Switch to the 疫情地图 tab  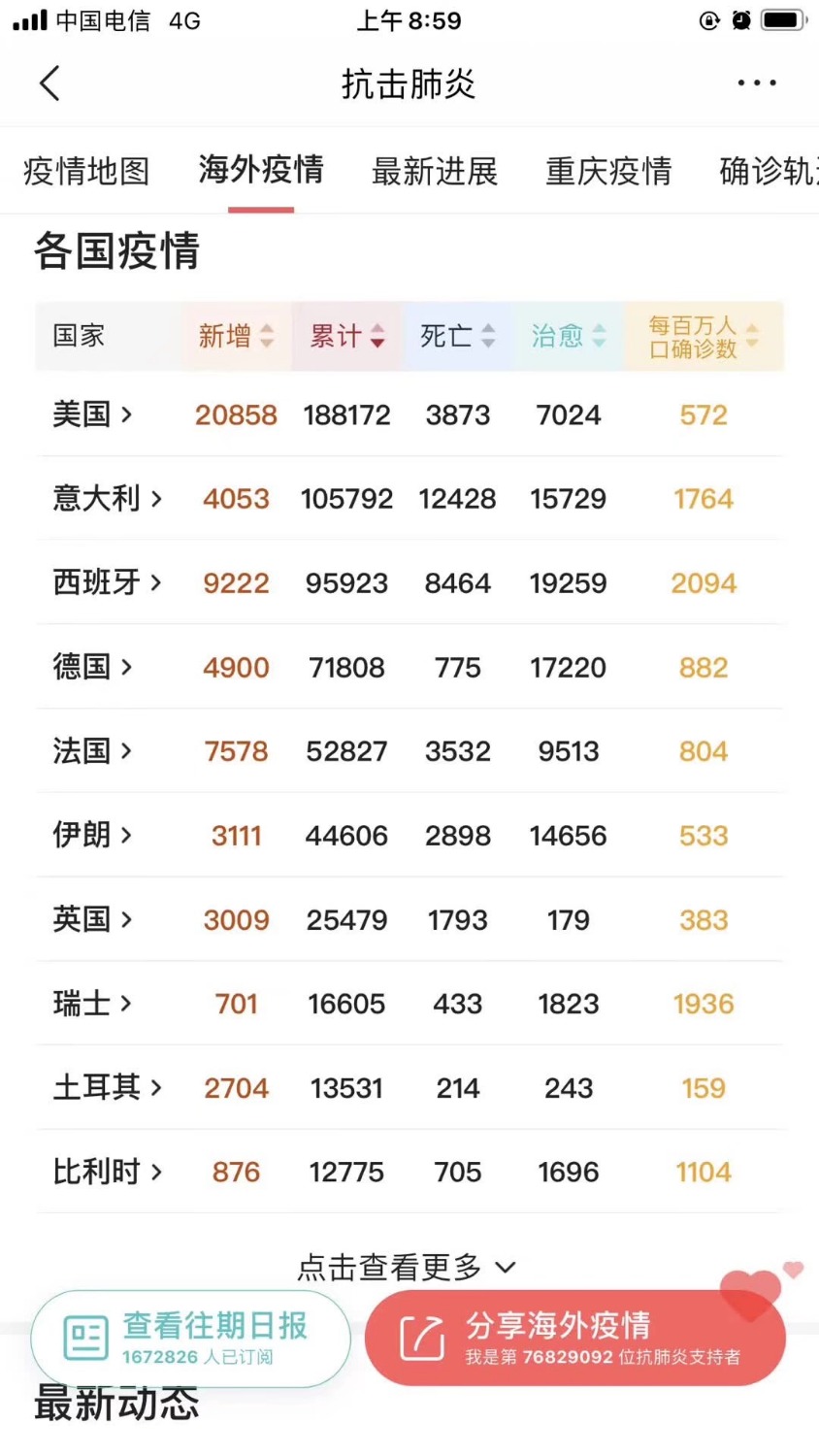point(86,172)
